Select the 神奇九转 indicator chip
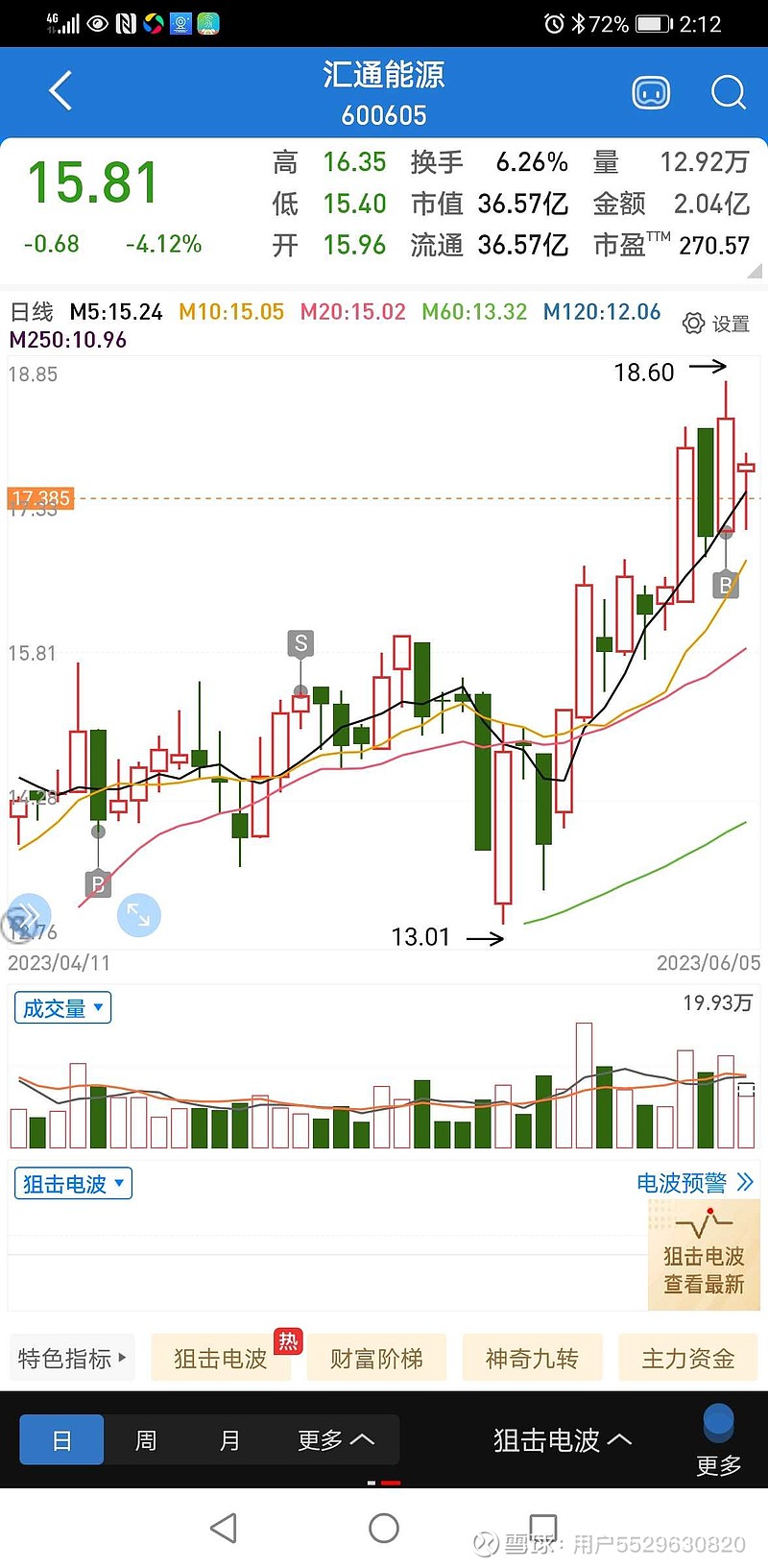 tap(532, 1358)
